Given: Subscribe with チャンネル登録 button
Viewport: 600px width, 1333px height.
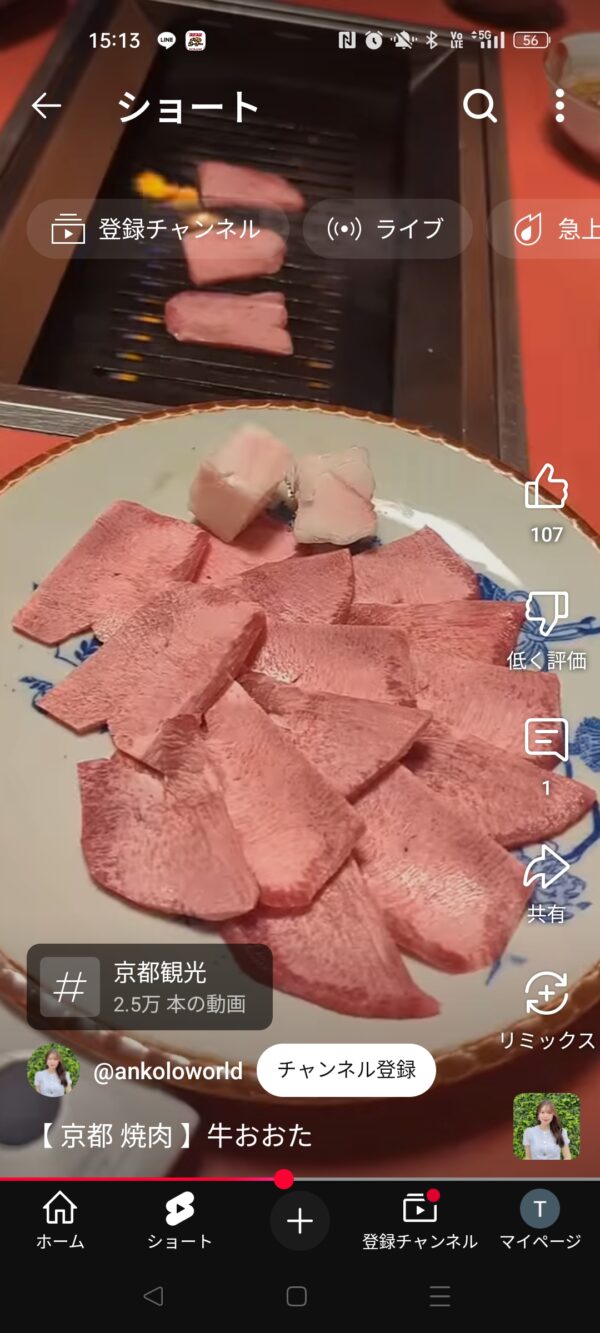Looking at the screenshot, I should 346,1070.
